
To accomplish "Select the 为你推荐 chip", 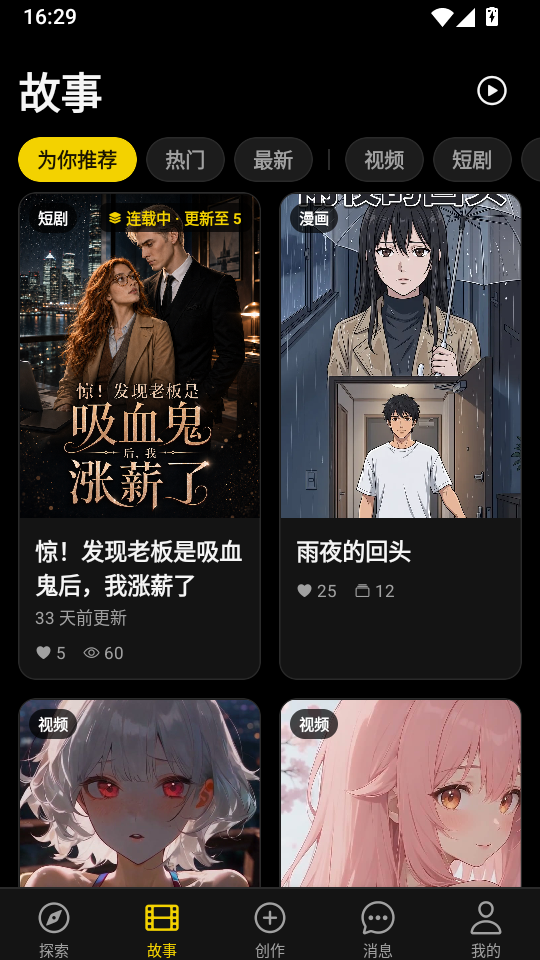I will [x=77, y=160].
